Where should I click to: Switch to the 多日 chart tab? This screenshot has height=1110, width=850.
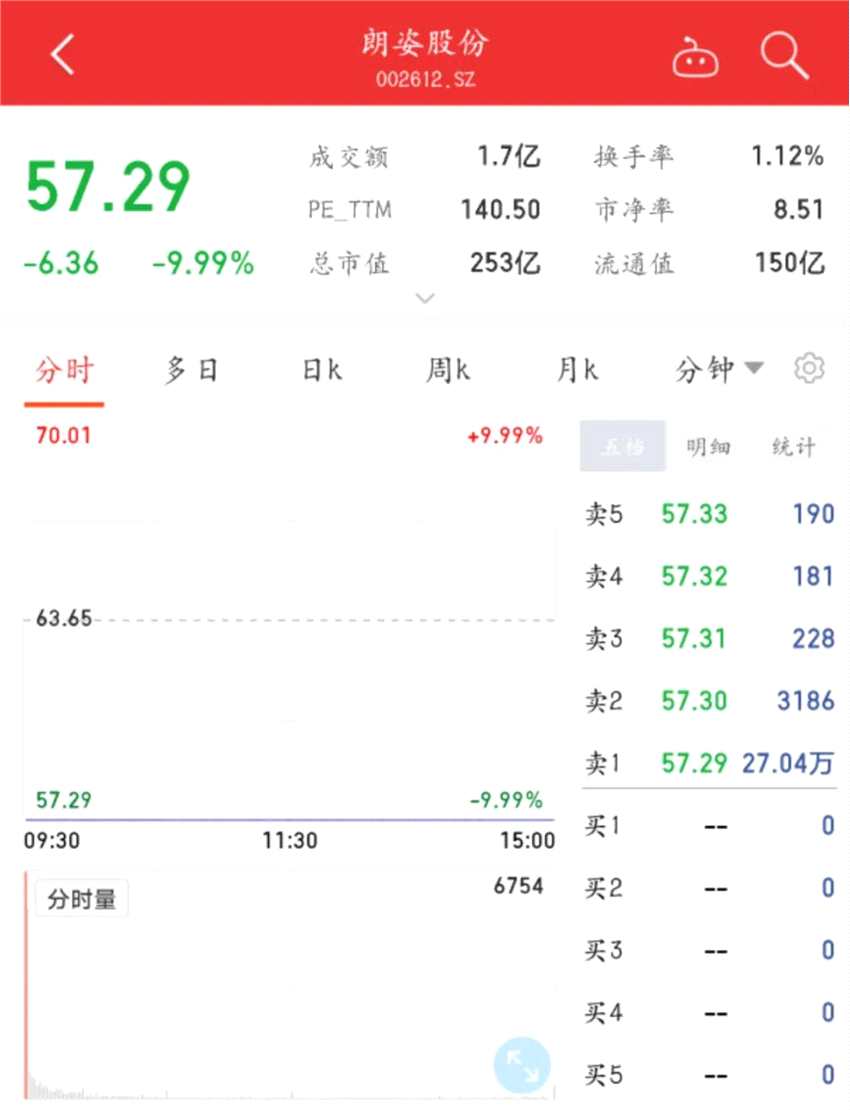click(191, 371)
